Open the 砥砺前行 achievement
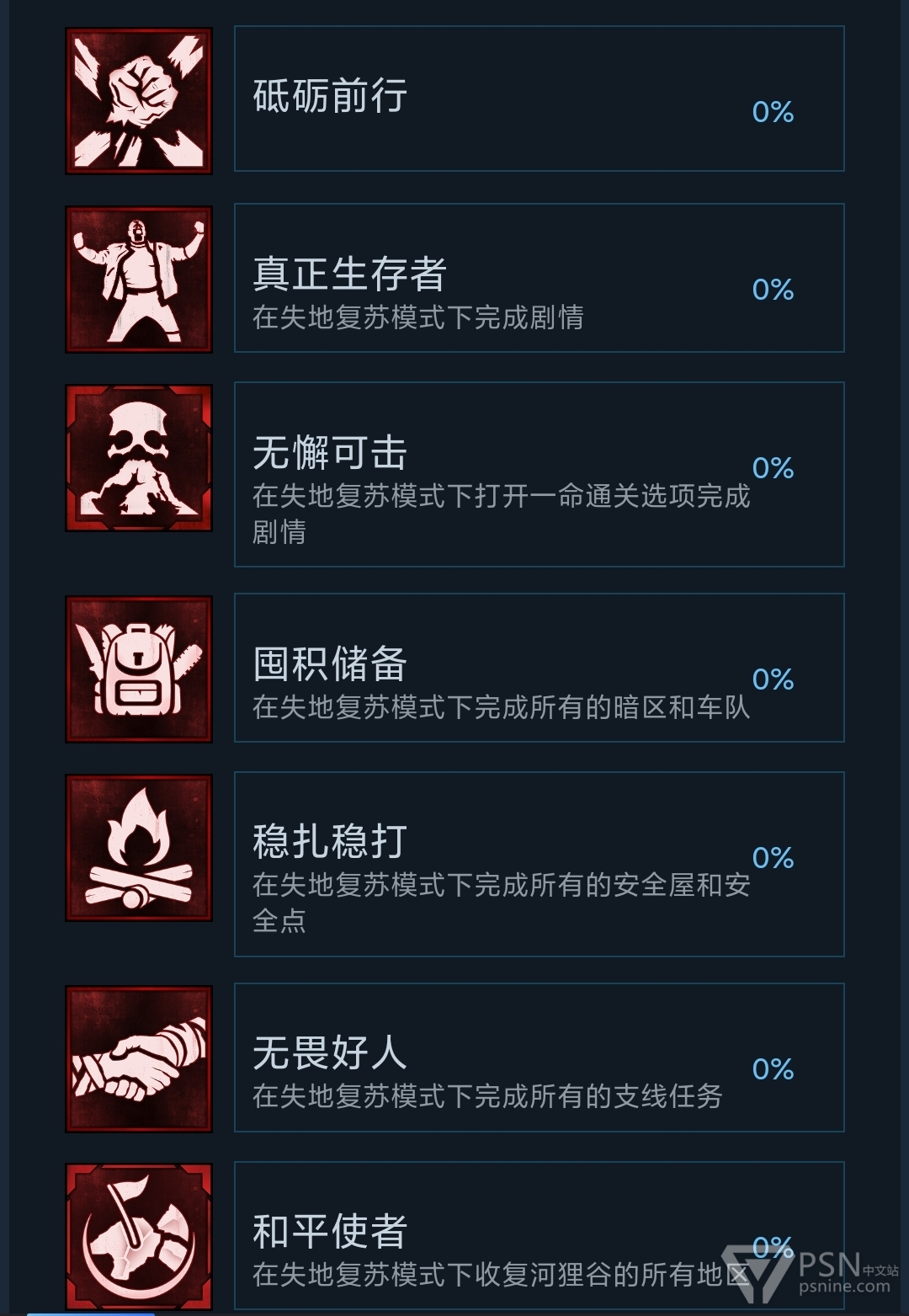 pos(539,99)
